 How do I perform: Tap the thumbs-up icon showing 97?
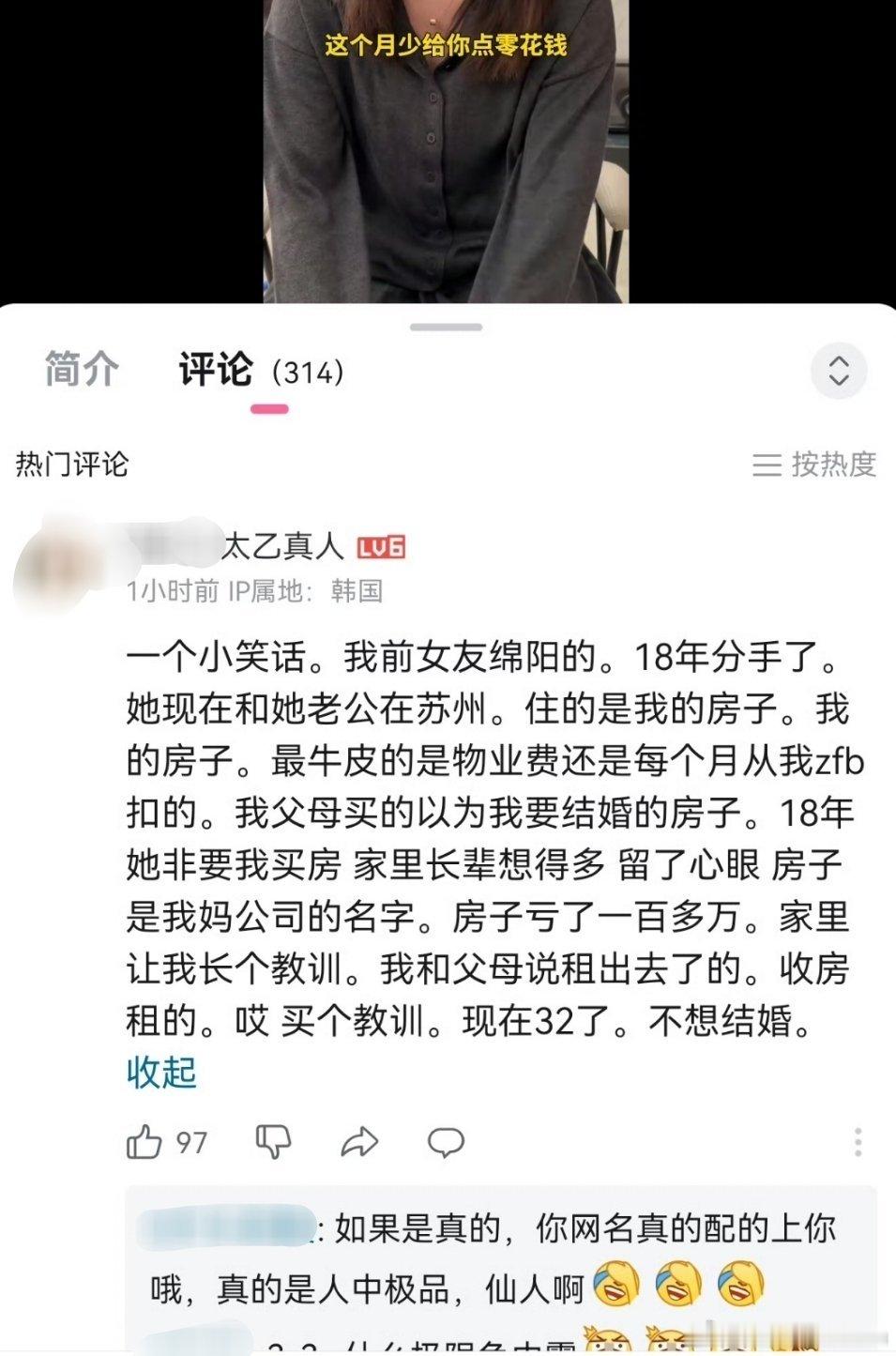coord(147,1143)
